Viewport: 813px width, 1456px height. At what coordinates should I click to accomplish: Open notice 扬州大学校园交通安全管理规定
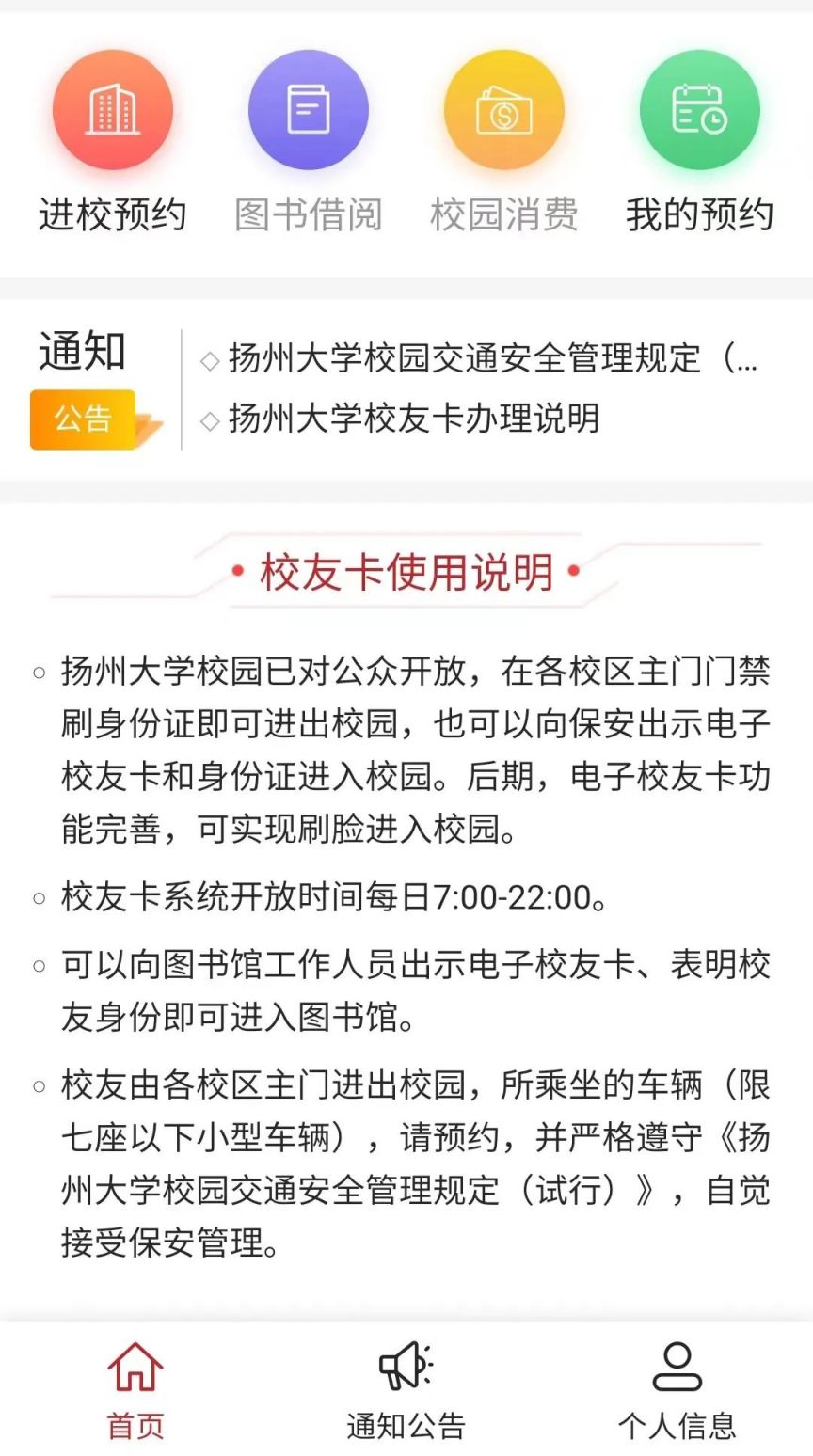(480, 358)
